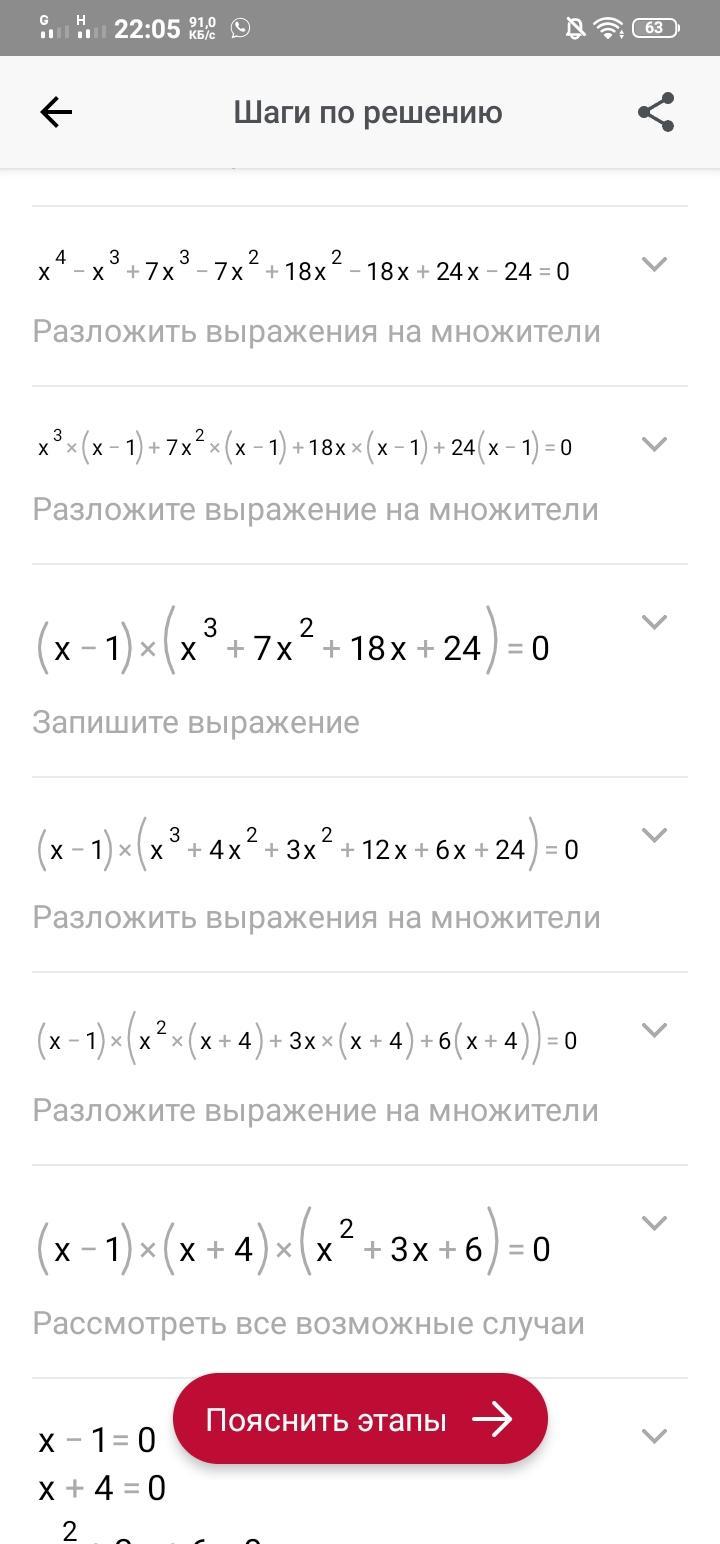Expand the step x³×(x−1)+7x²×(x−1)
The image size is (720, 1544).
pyautogui.click(x=654, y=444)
